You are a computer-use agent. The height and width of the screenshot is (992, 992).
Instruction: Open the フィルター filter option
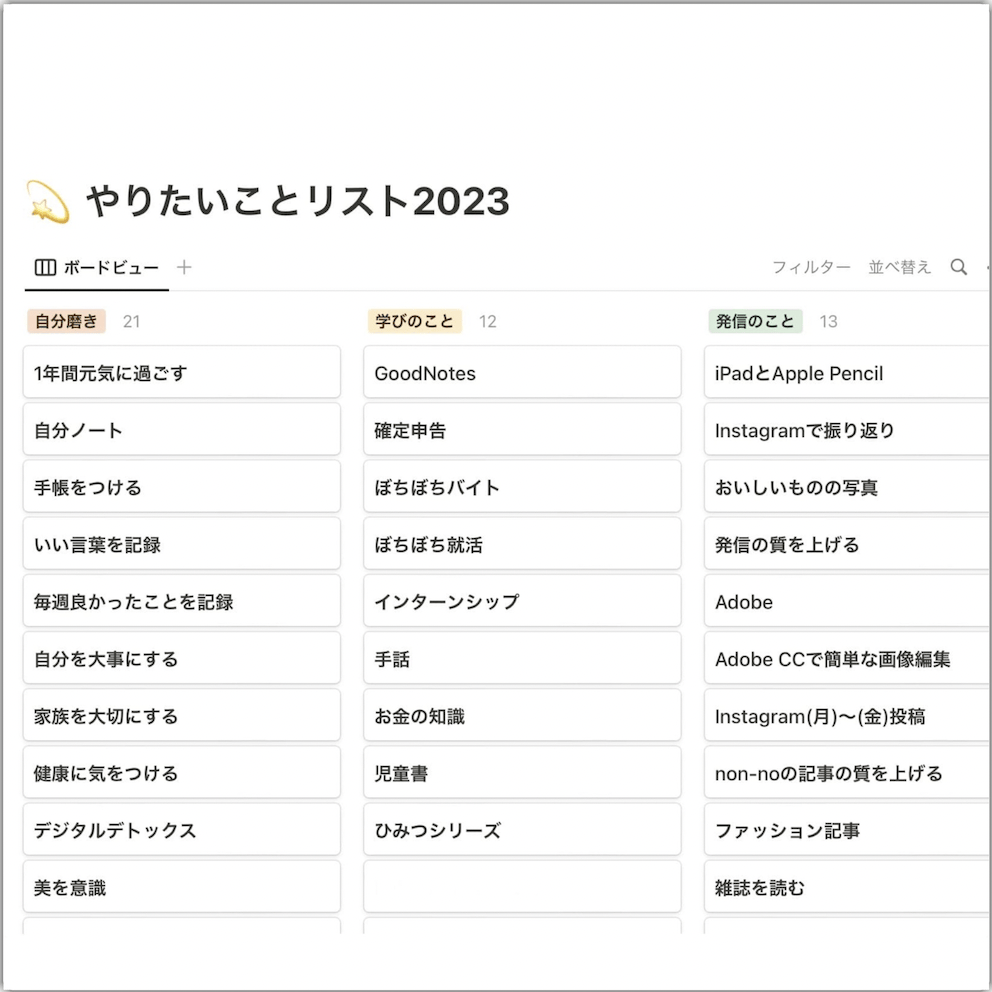[810, 267]
